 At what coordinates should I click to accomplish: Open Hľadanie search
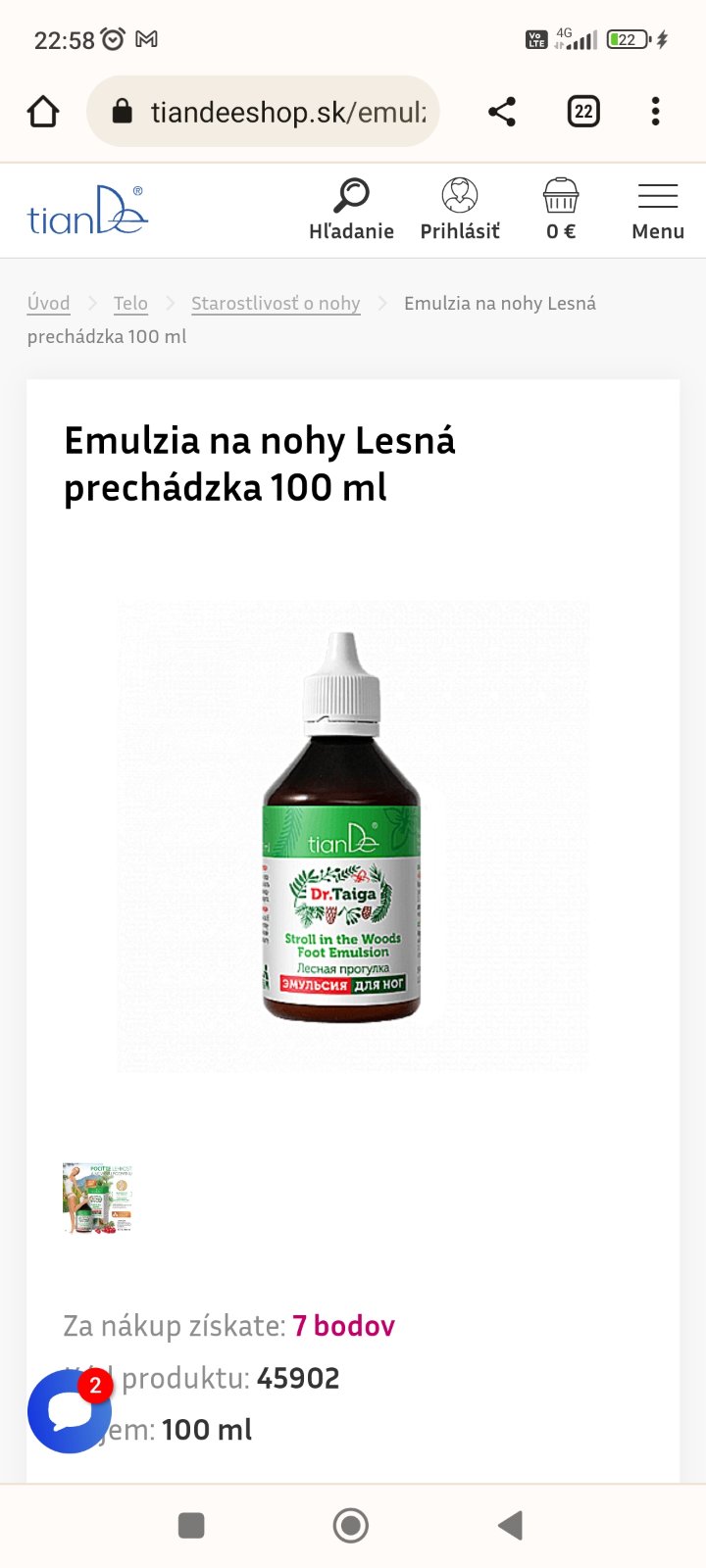(x=351, y=210)
